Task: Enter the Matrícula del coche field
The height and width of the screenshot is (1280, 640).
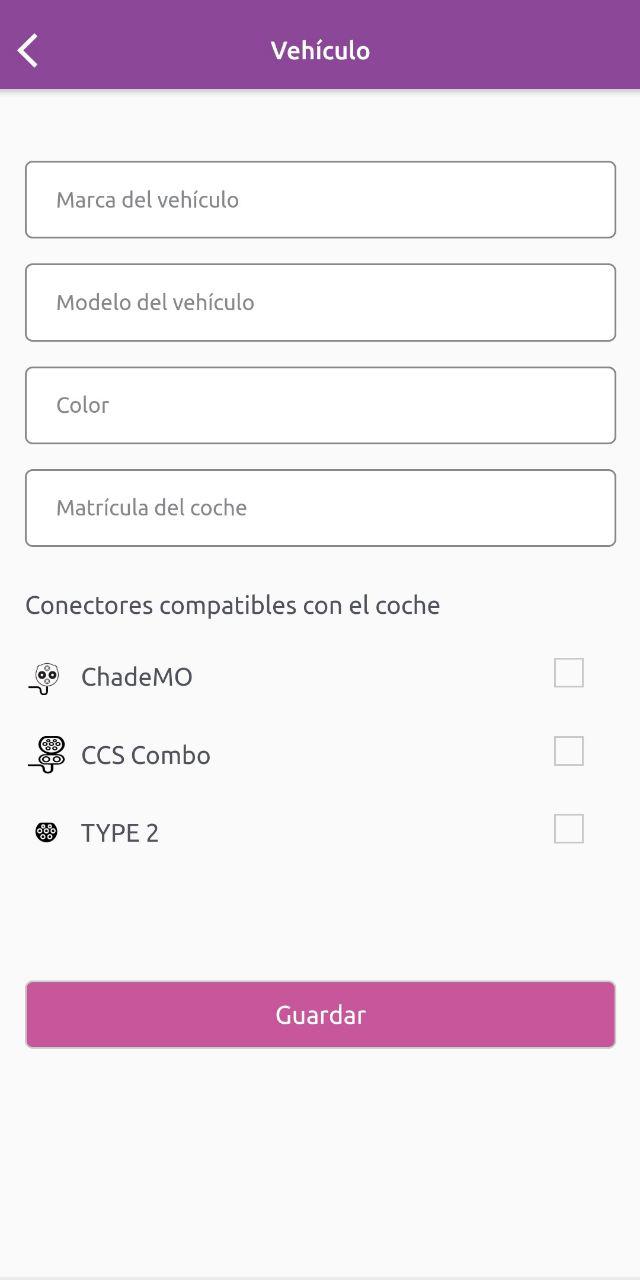Action: pos(320,508)
